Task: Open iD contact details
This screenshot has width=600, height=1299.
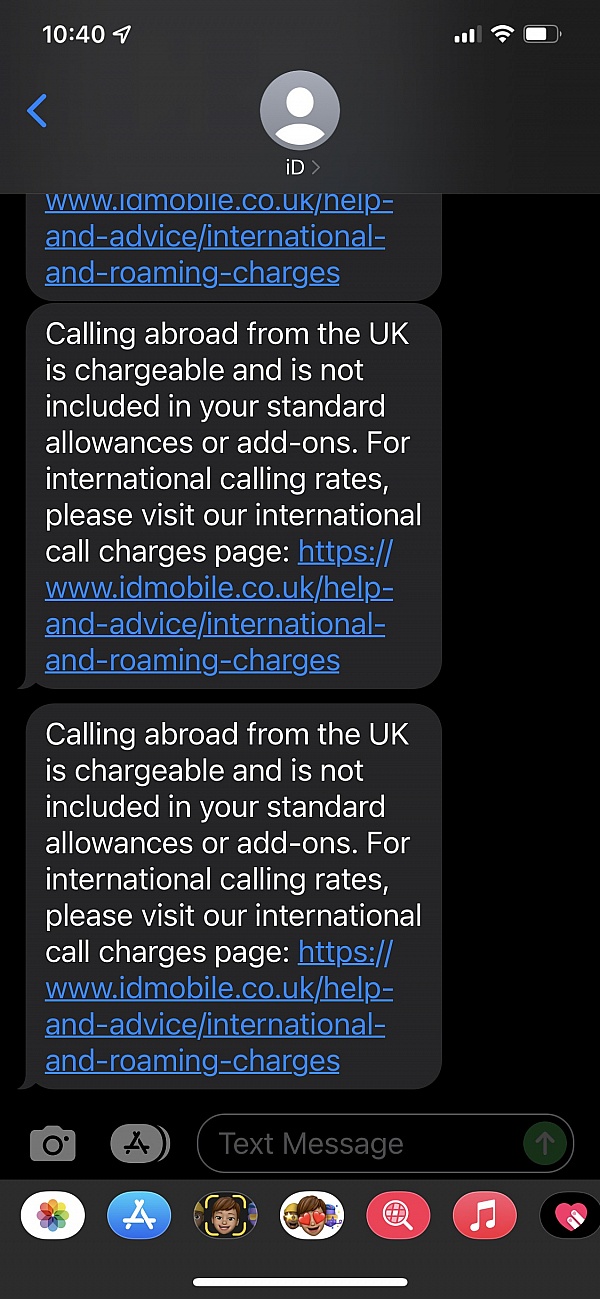Action: coord(300,123)
